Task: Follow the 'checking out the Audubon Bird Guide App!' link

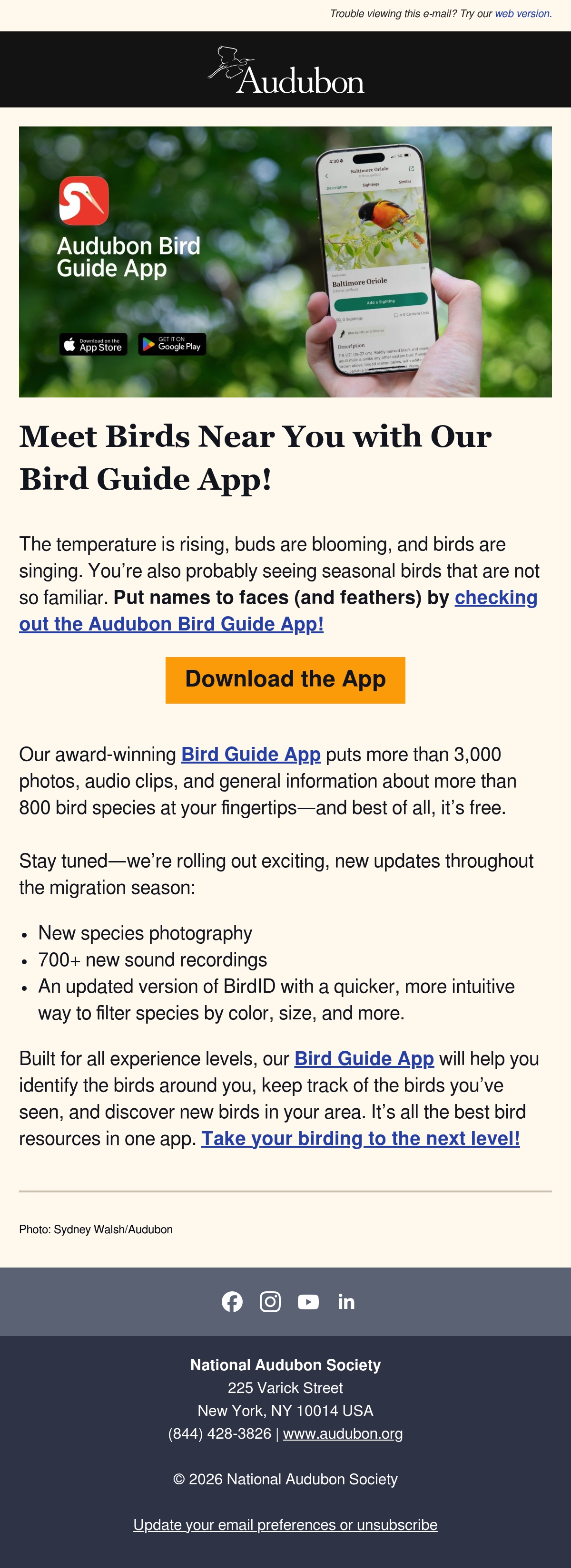Action: click(278, 610)
